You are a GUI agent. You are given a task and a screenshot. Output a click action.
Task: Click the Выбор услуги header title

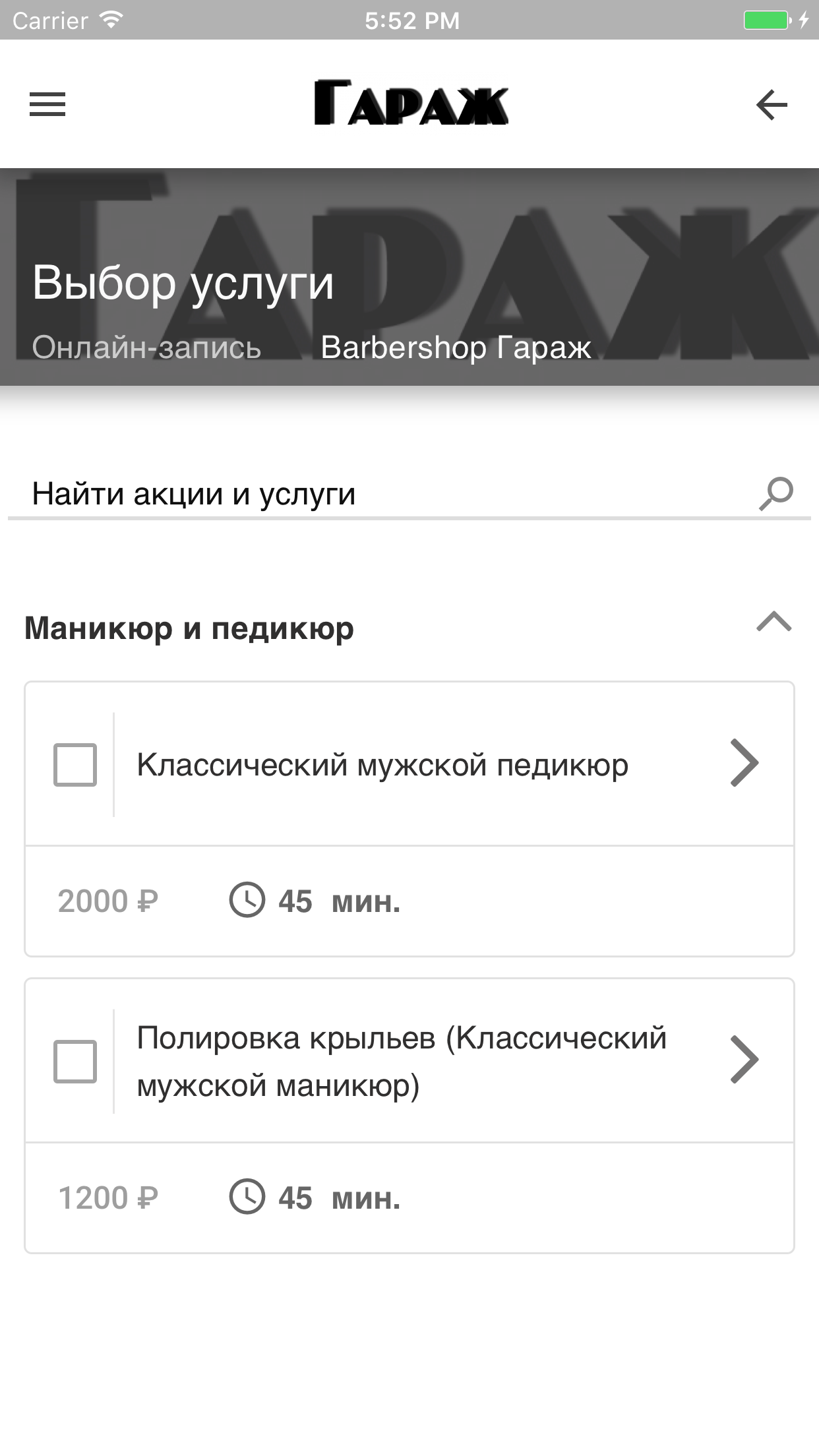click(183, 284)
